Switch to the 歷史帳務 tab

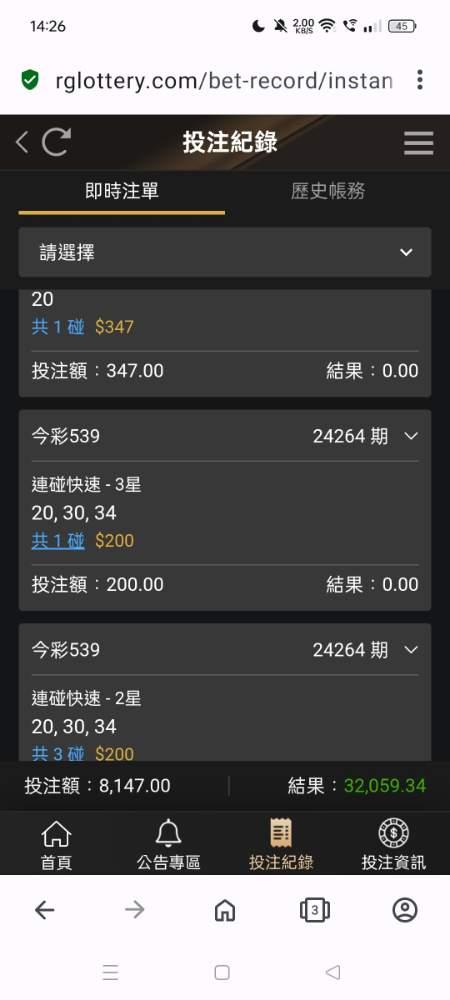(328, 191)
